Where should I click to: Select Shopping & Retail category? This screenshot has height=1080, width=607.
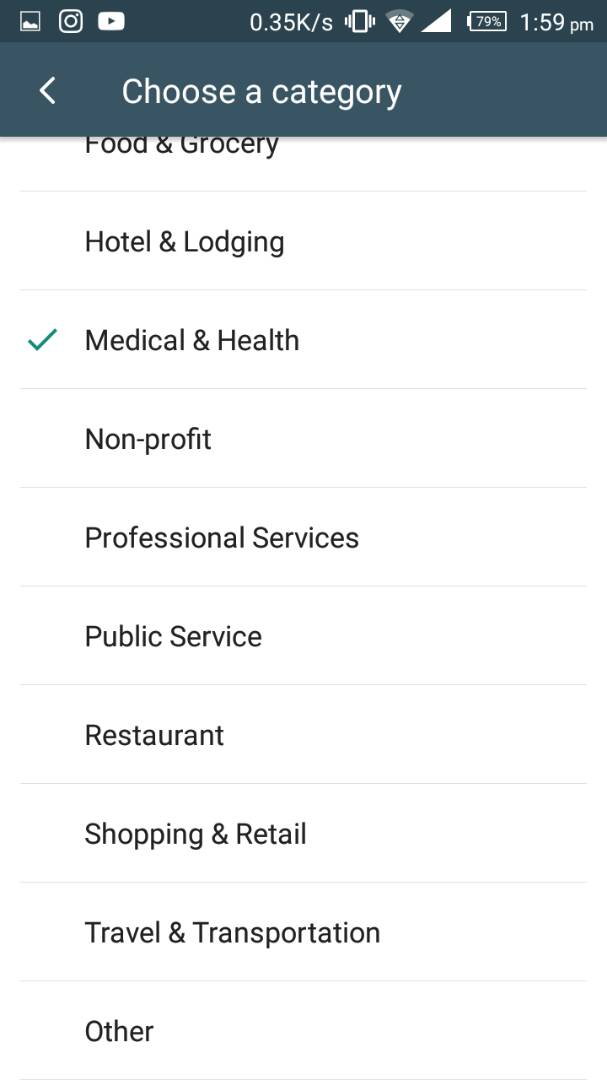tap(303, 833)
